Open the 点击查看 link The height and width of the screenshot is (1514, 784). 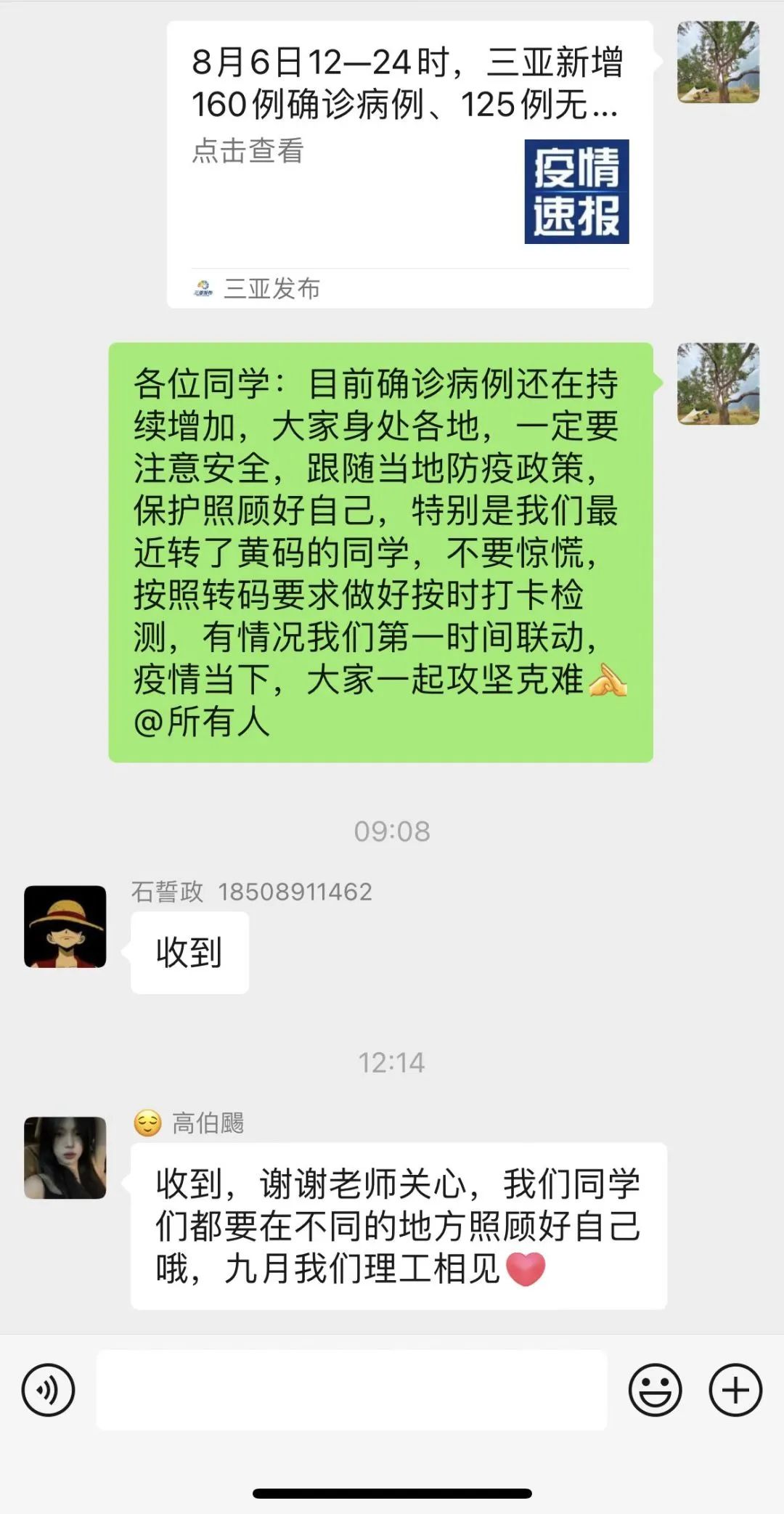tap(248, 152)
